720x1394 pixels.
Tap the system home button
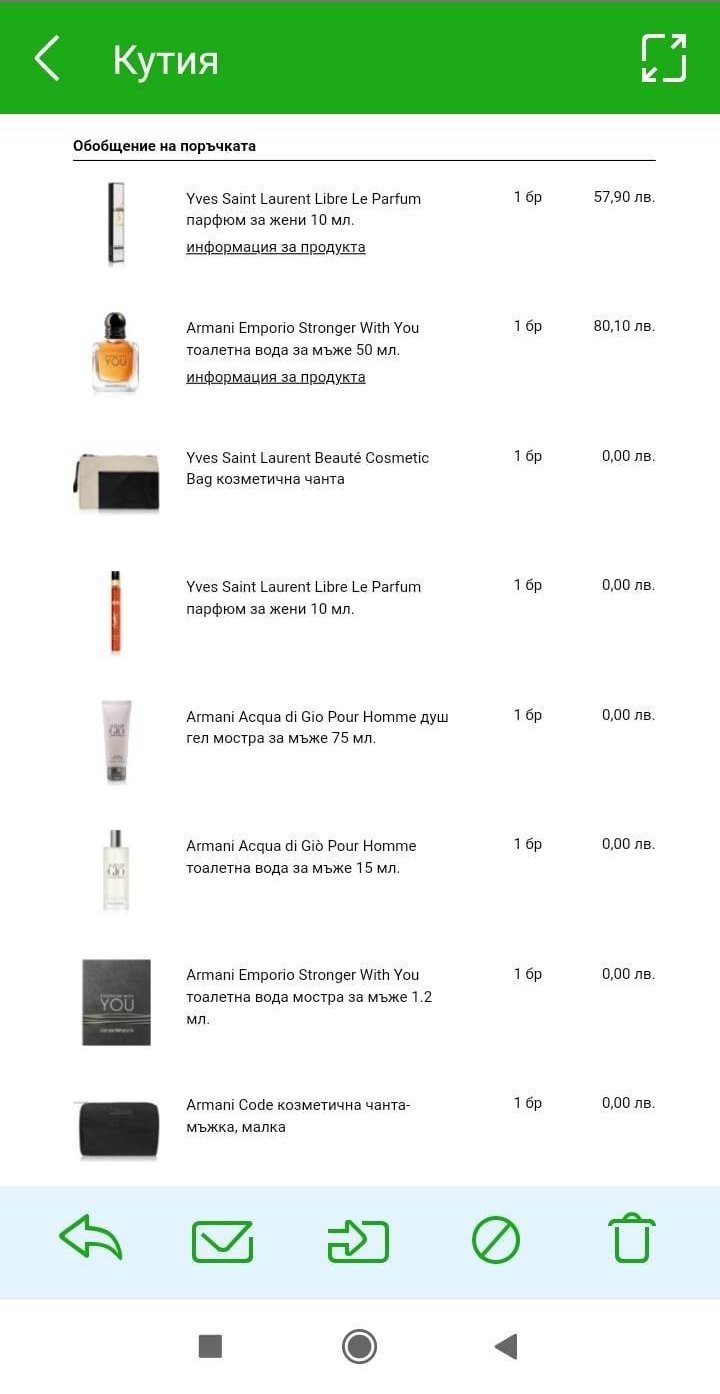point(359,1346)
